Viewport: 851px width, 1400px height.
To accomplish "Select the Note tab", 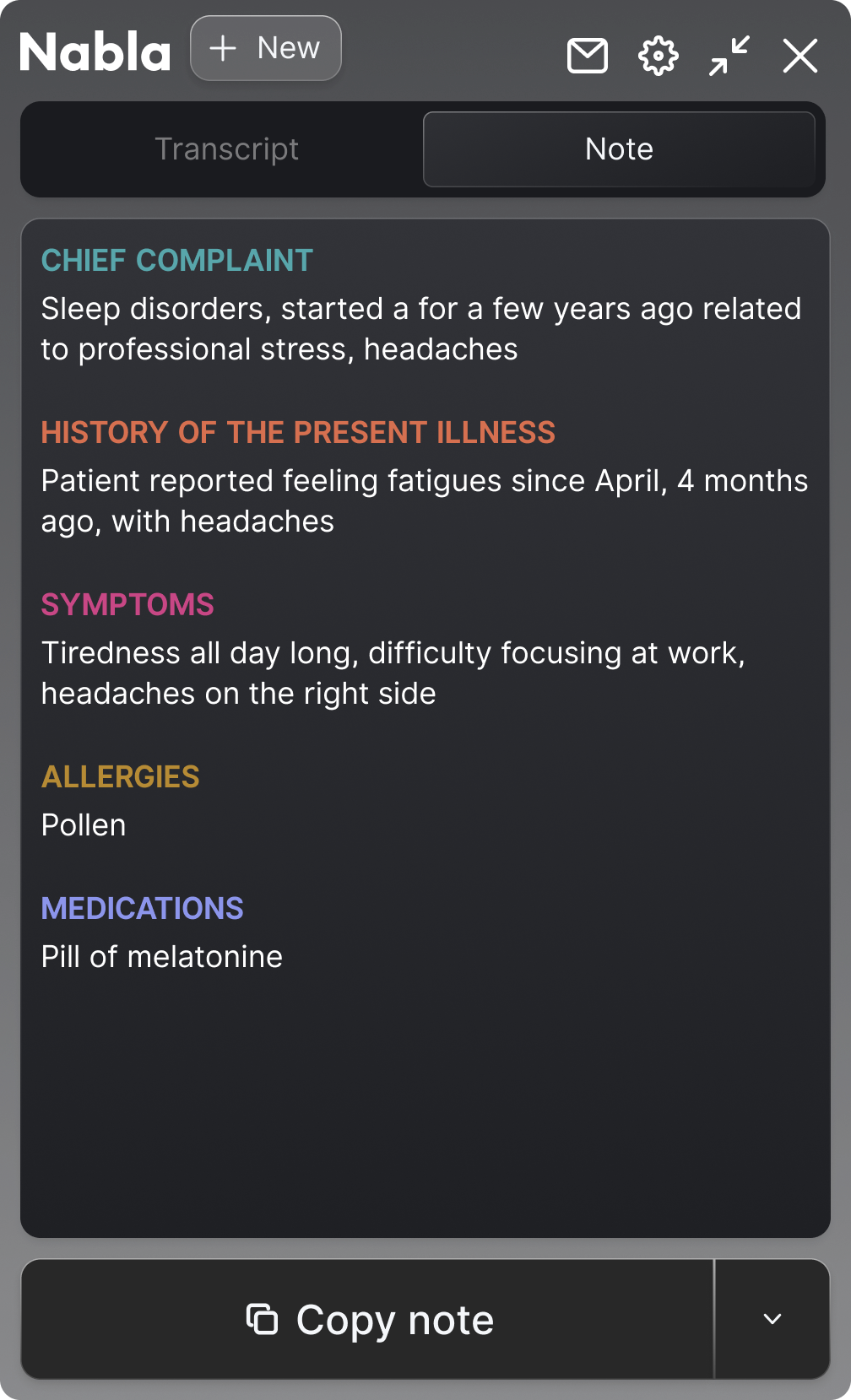I will pos(619,149).
